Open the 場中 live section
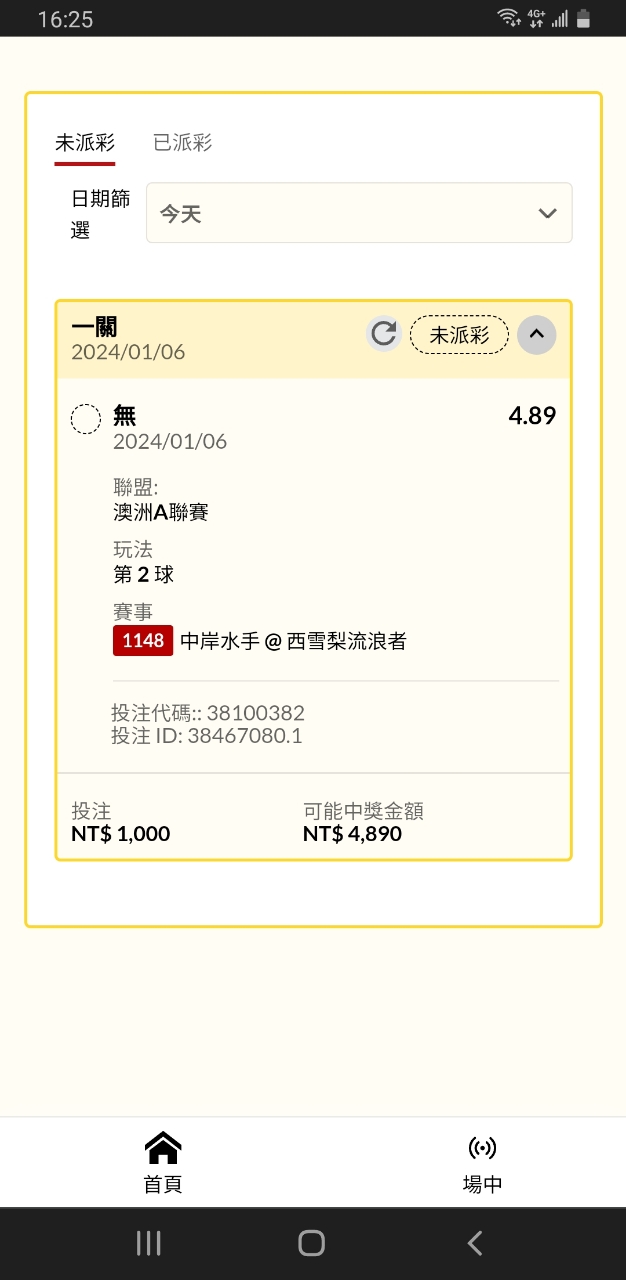This screenshot has width=626, height=1280. [482, 1163]
